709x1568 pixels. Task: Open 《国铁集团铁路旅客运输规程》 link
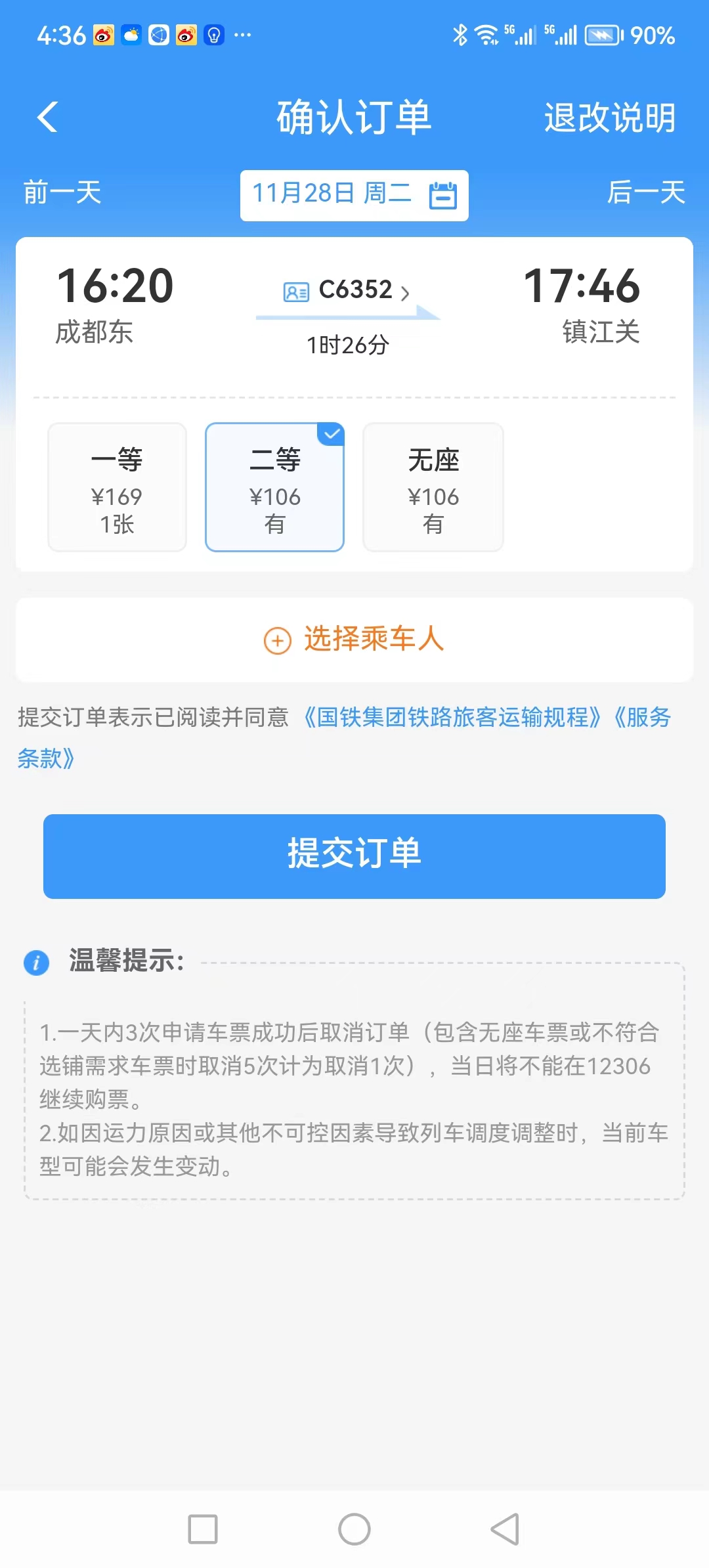point(452,717)
